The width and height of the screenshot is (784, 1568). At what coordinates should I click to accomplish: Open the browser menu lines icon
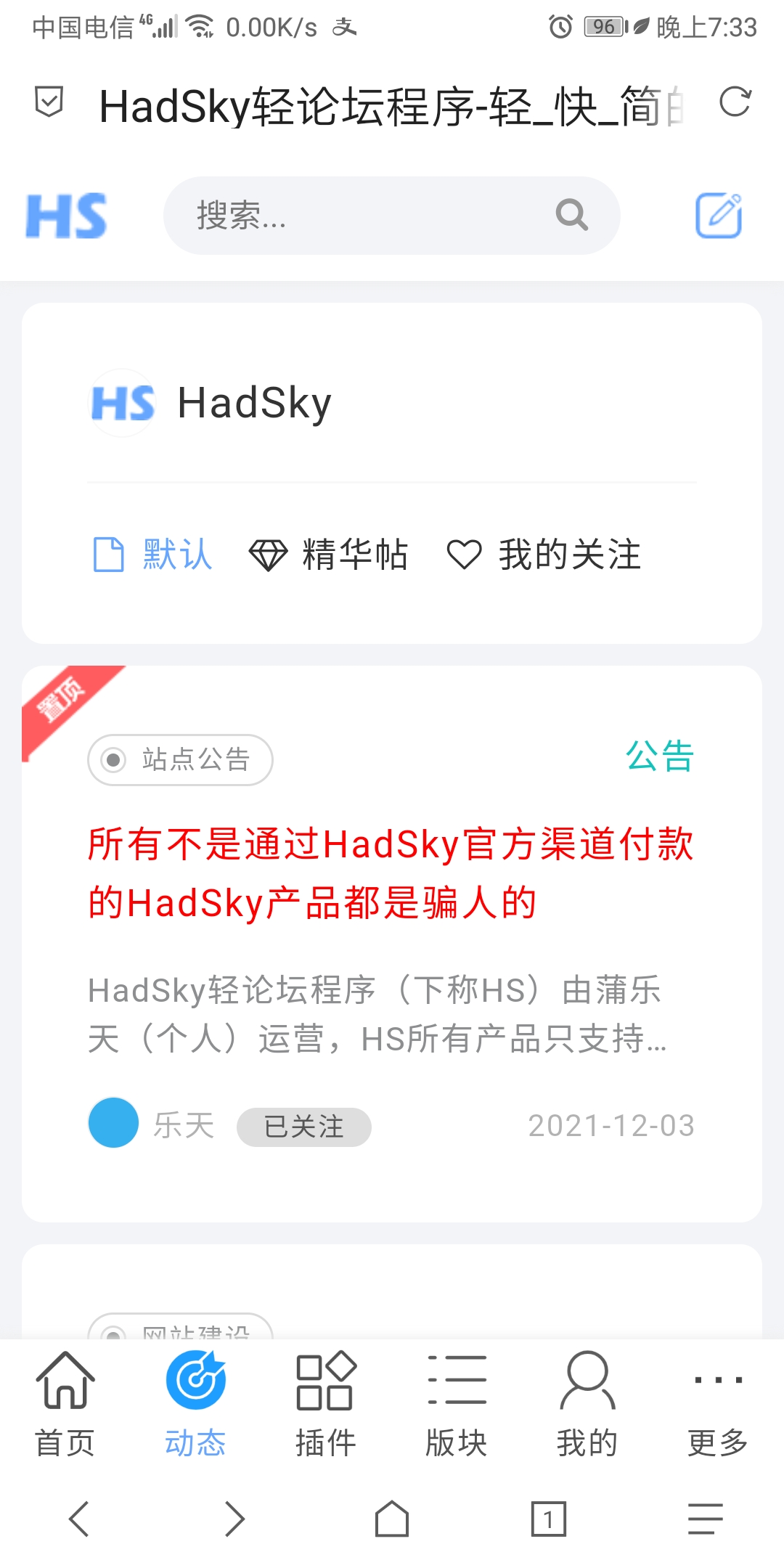click(x=705, y=1519)
